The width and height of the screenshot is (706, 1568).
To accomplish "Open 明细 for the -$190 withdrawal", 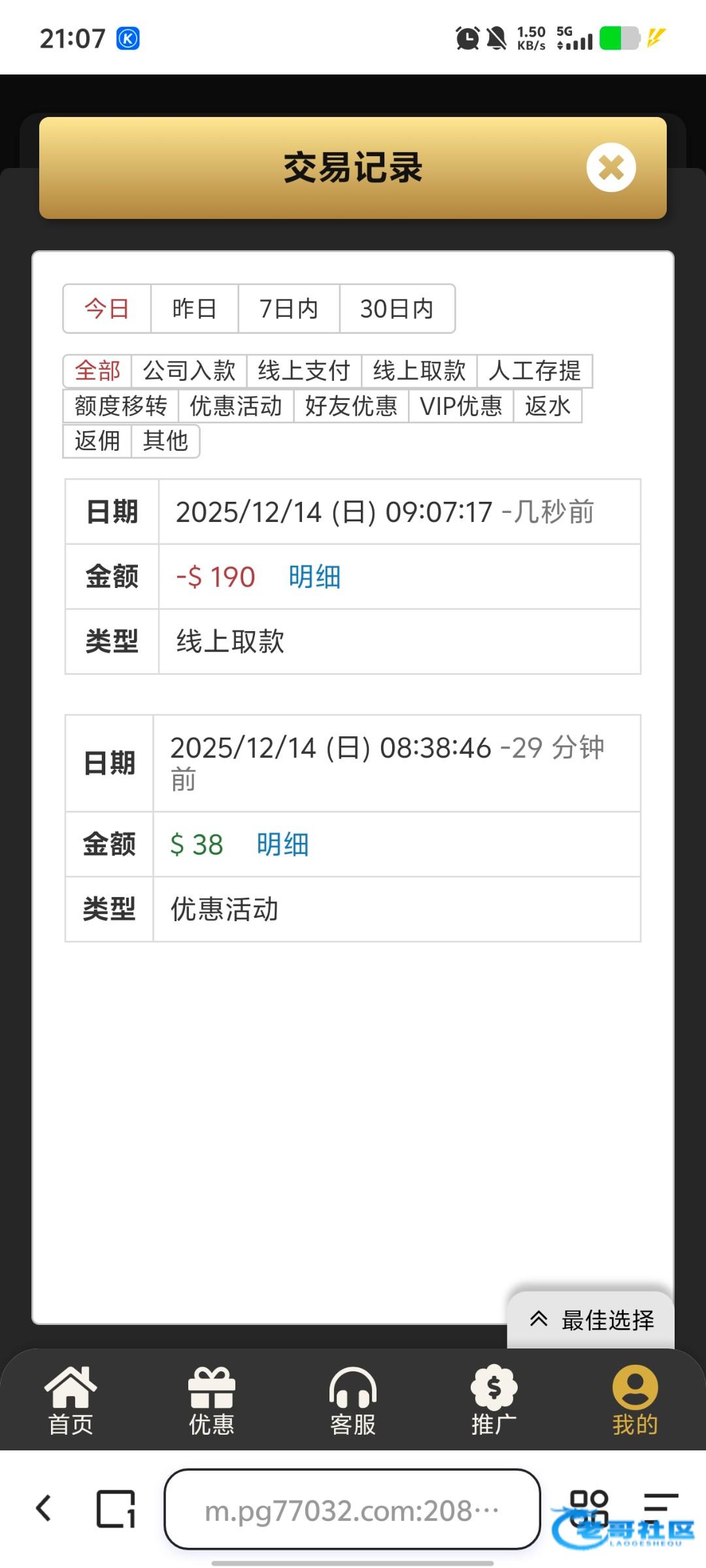I will coord(314,577).
